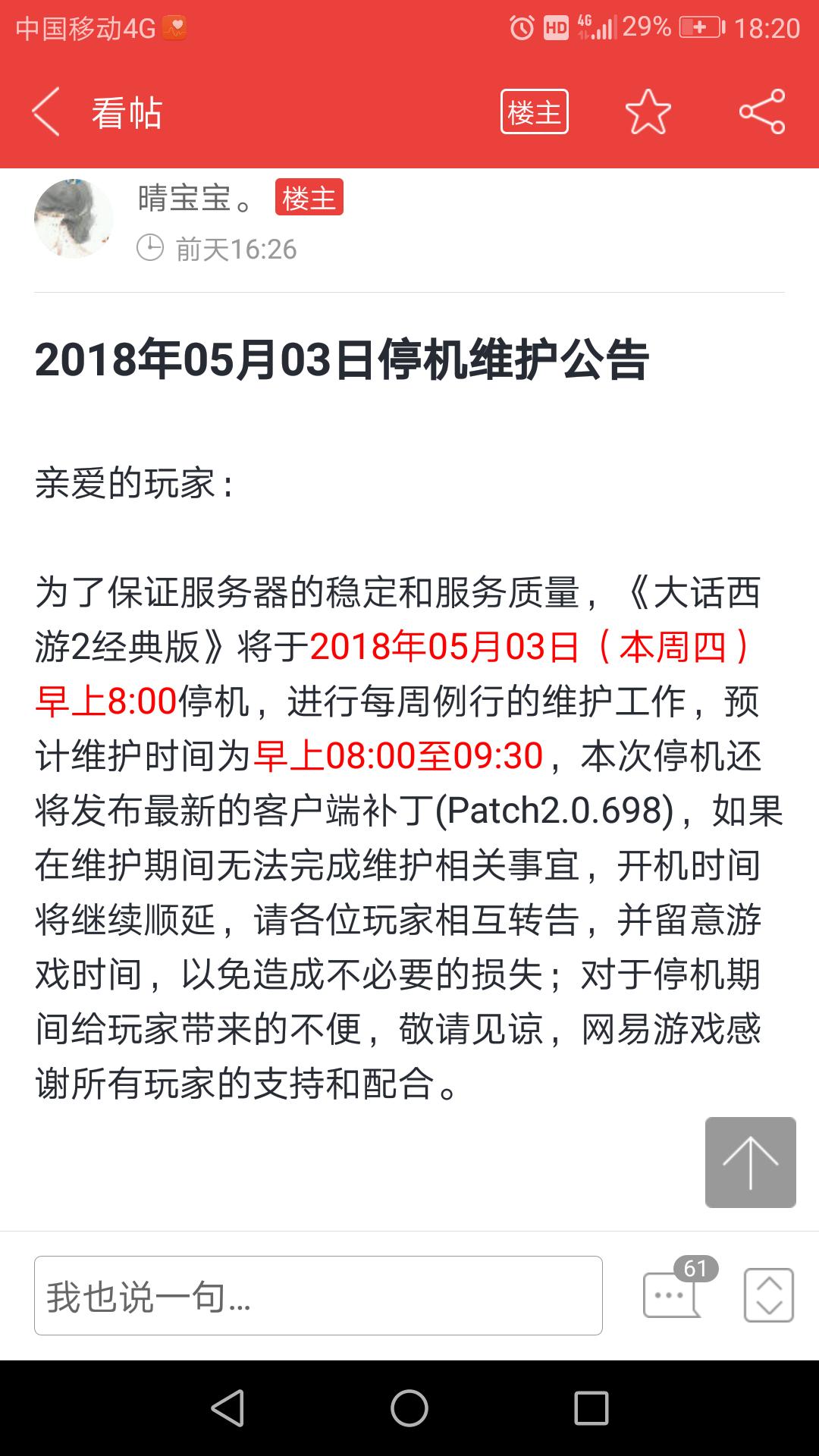The height and width of the screenshot is (1456, 819).
Task: Open the system recent apps
Action: pyautogui.click(x=591, y=1408)
